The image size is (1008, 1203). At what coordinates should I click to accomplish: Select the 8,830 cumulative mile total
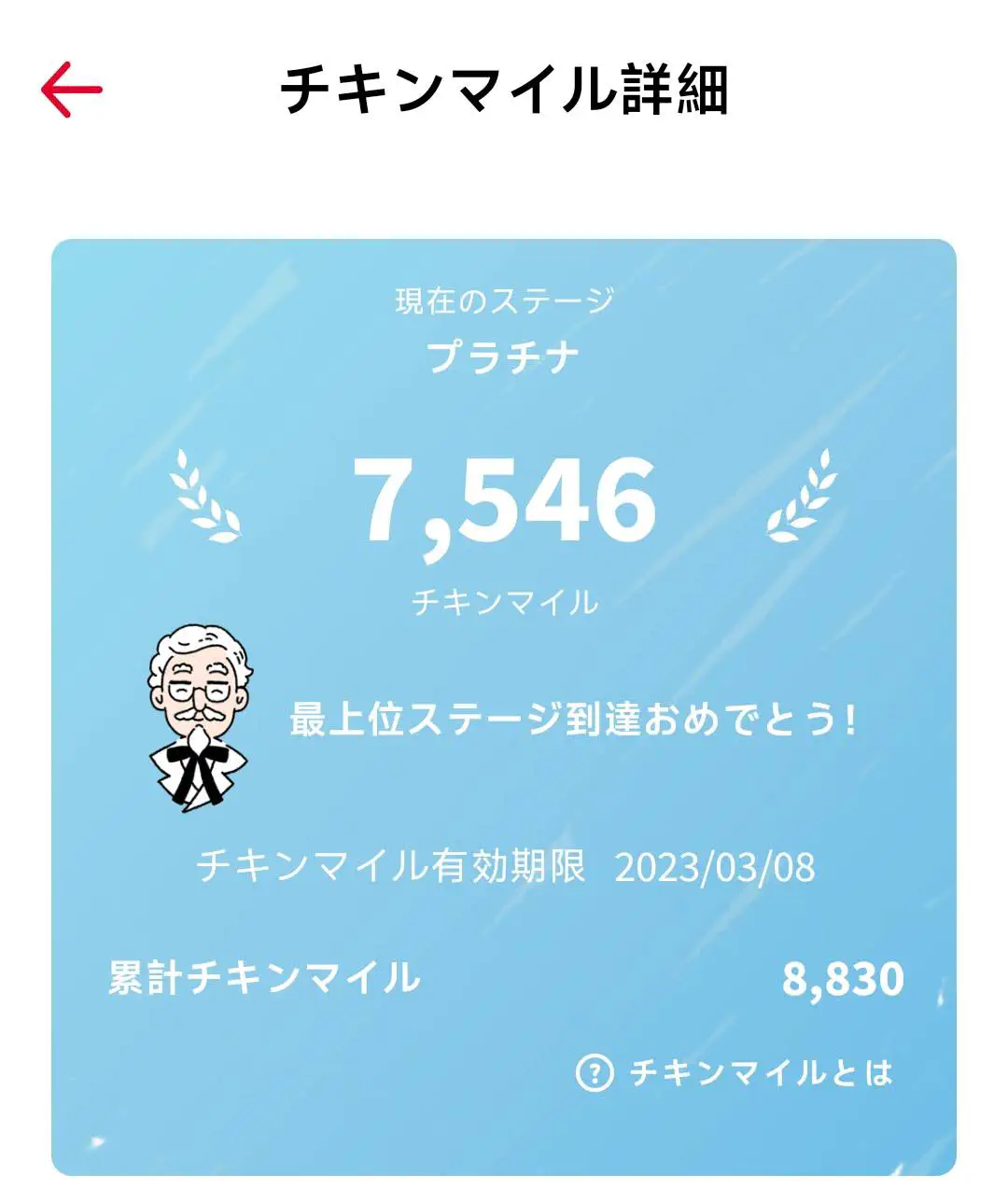pyautogui.click(x=841, y=977)
